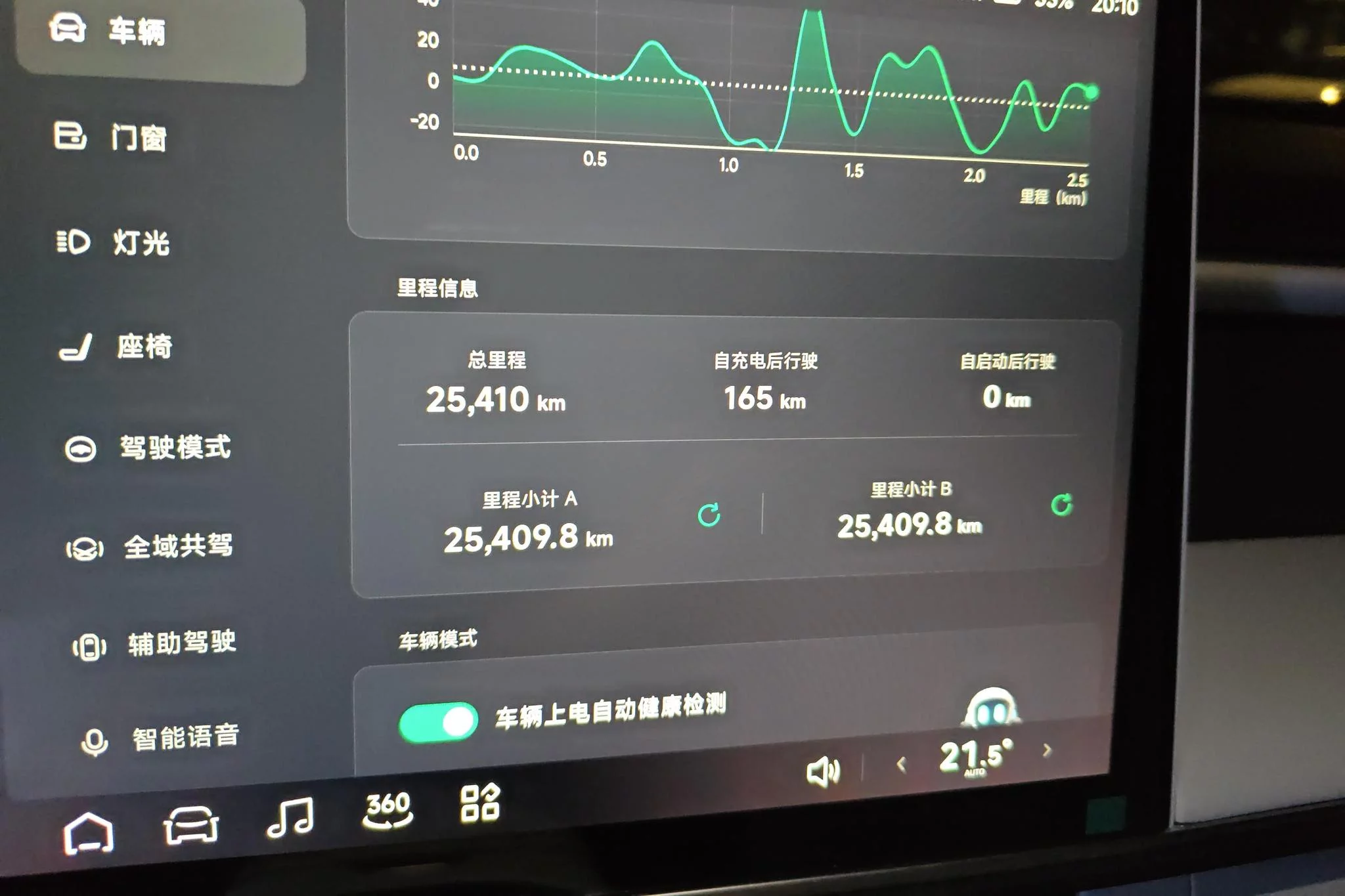Toggle 车辆上电自动健康检测 switch off
The height and width of the screenshot is (896, 1345).
[x=438, y=723]
